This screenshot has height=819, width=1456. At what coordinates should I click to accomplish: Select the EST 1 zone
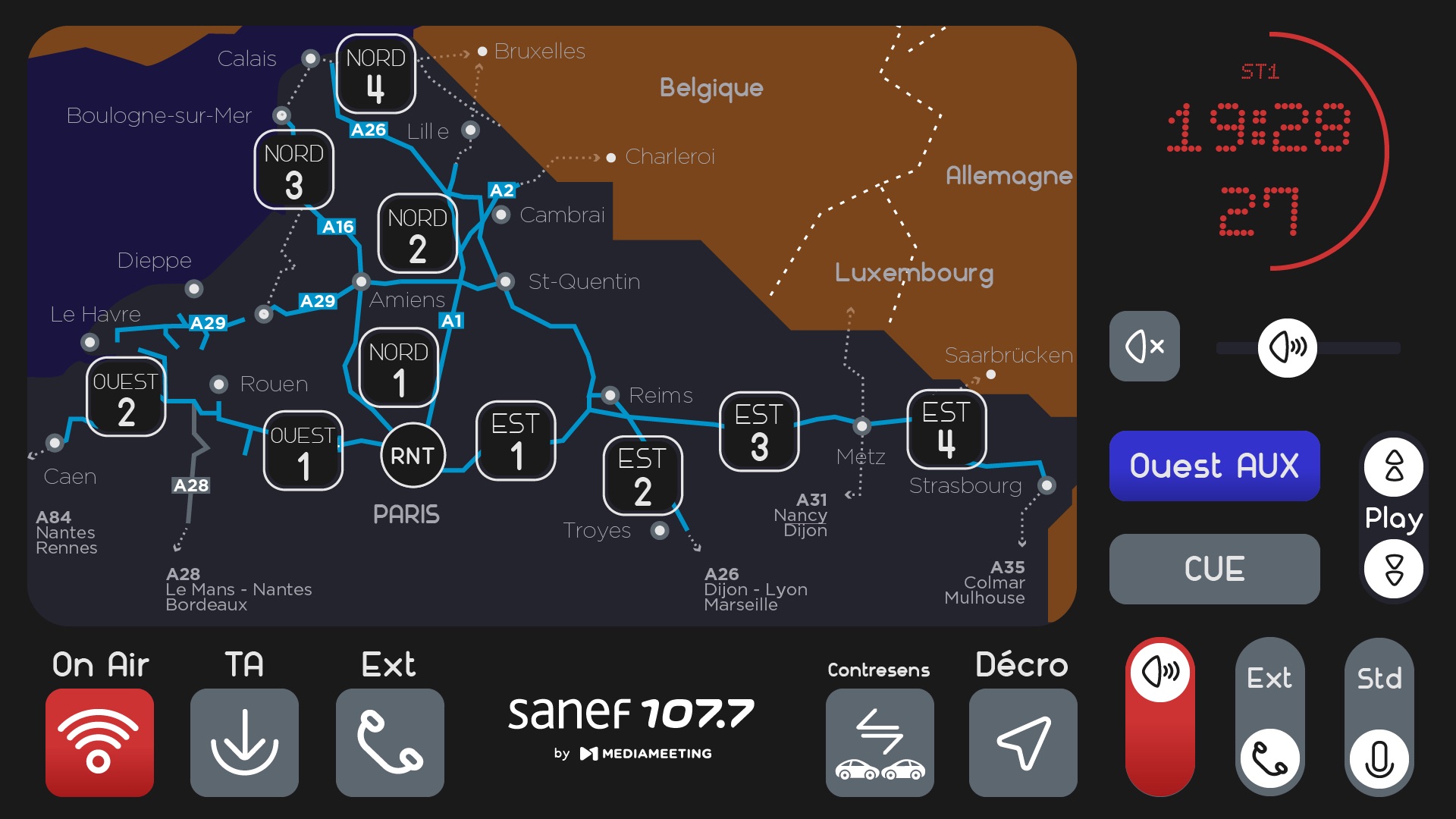pos(516,441)
